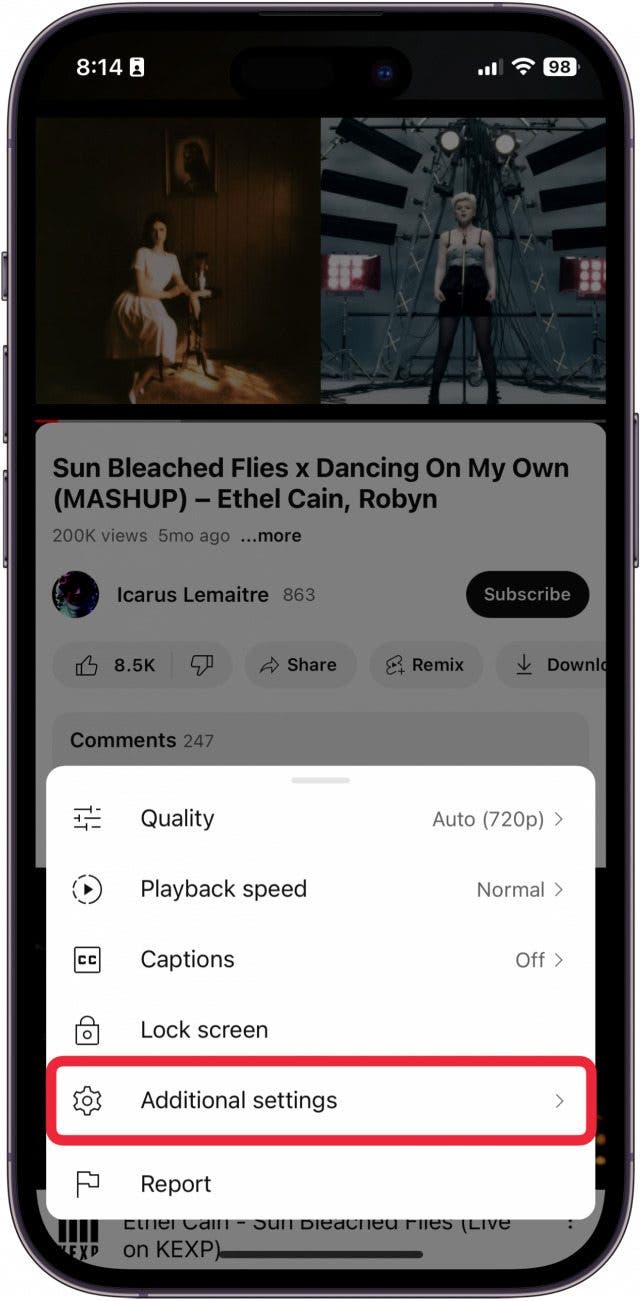The image size is (642, 1301).
Task: Download the video
Action: [560, 665]
